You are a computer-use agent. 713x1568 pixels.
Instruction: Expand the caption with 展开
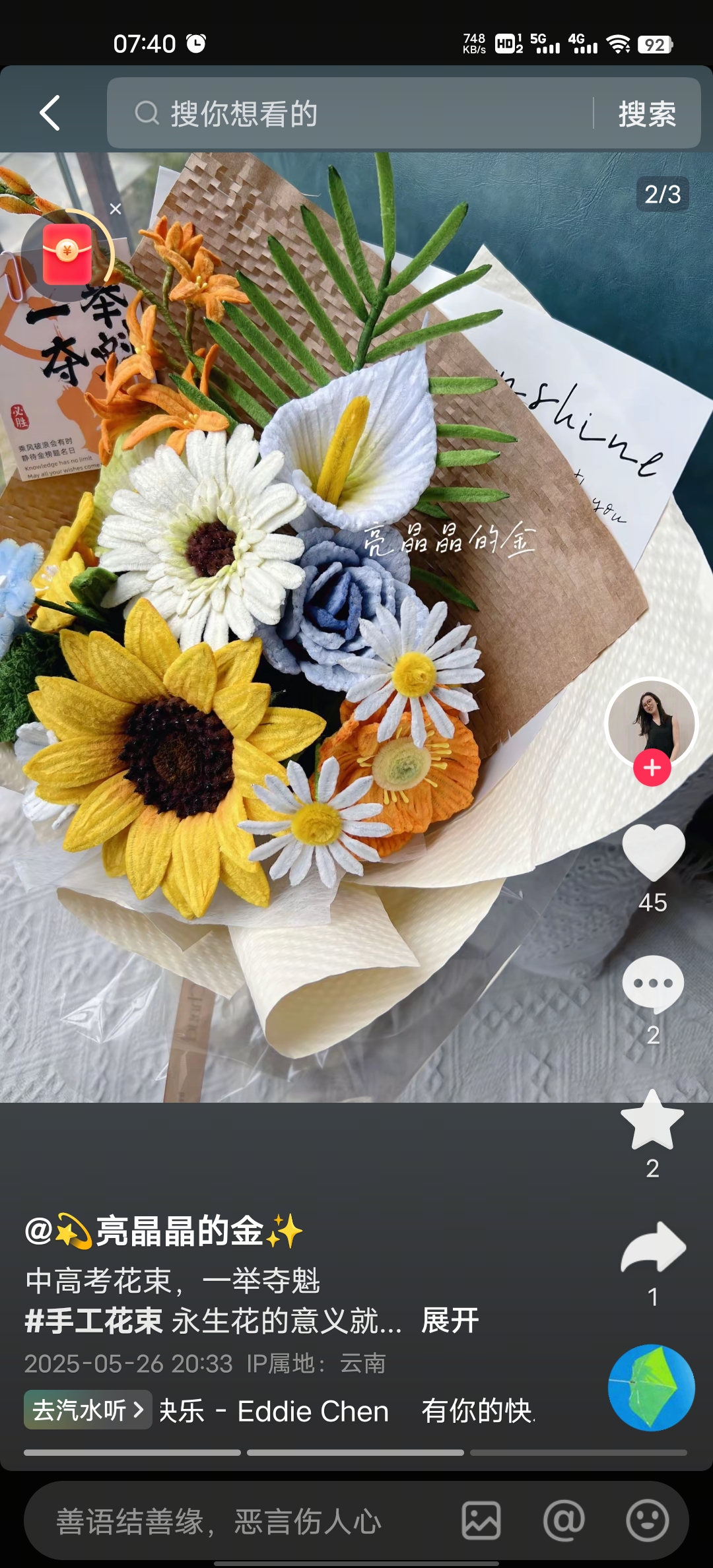pyautogui.click(x=450, y=1321)
